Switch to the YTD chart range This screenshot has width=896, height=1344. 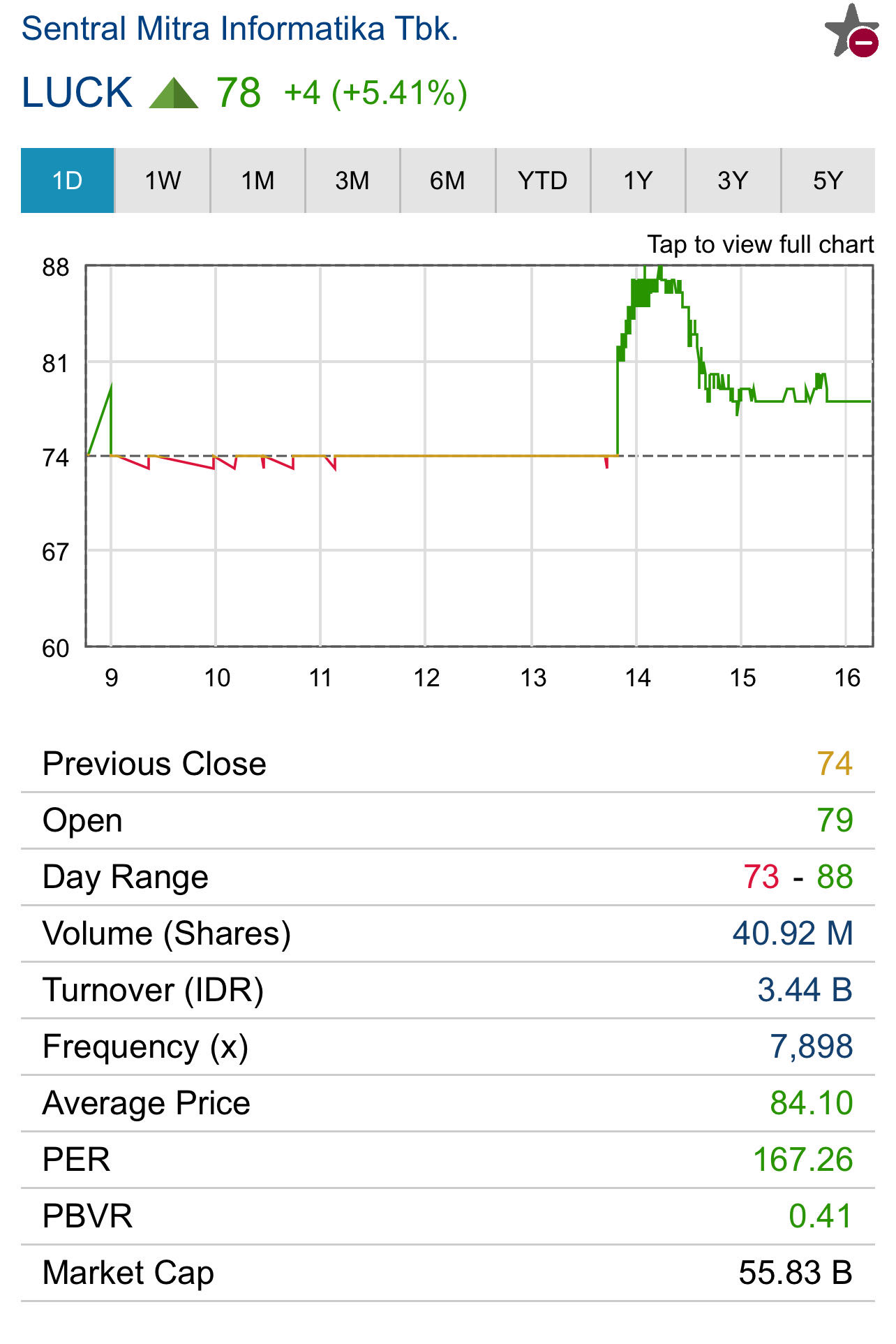(543, 181)
